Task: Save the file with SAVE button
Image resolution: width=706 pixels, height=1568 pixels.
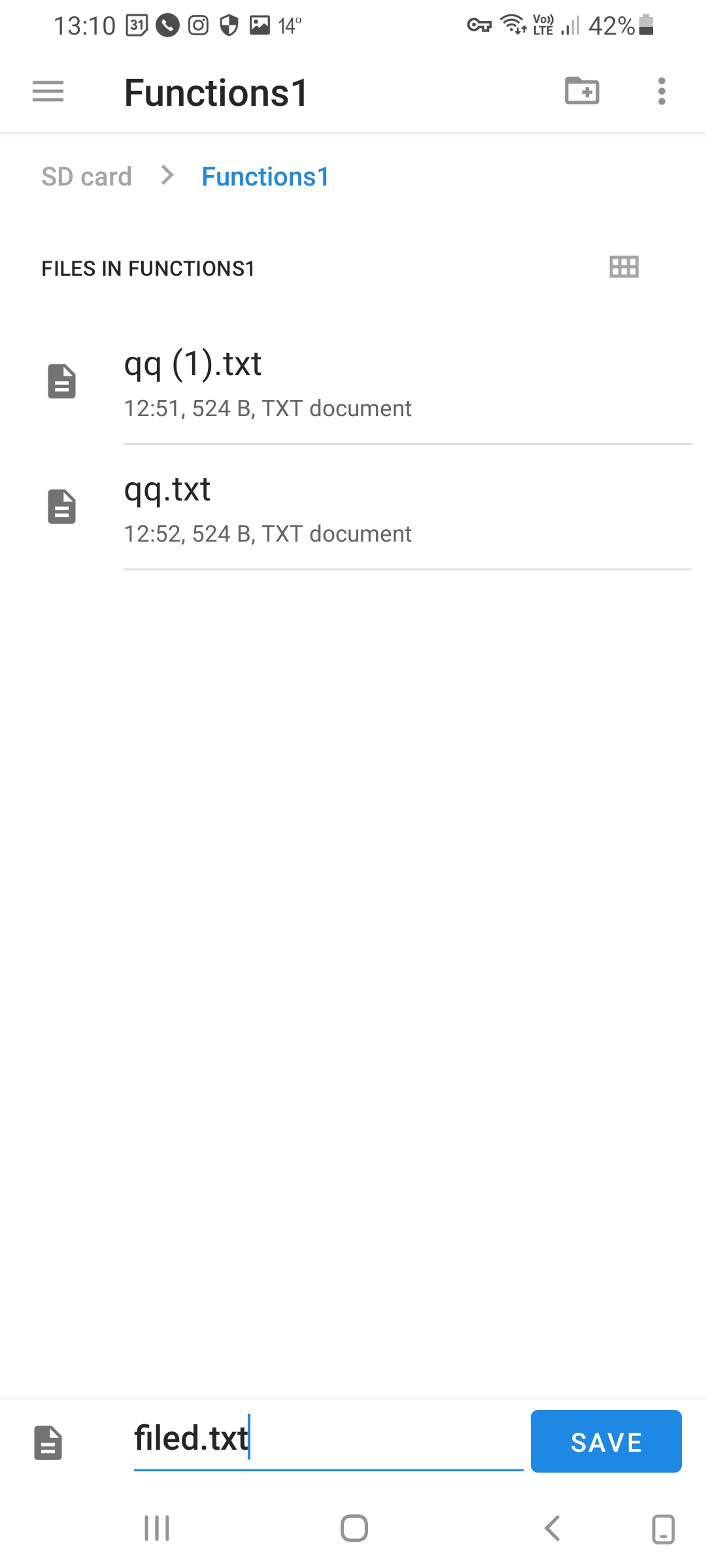Action: tap(606, 1441)
